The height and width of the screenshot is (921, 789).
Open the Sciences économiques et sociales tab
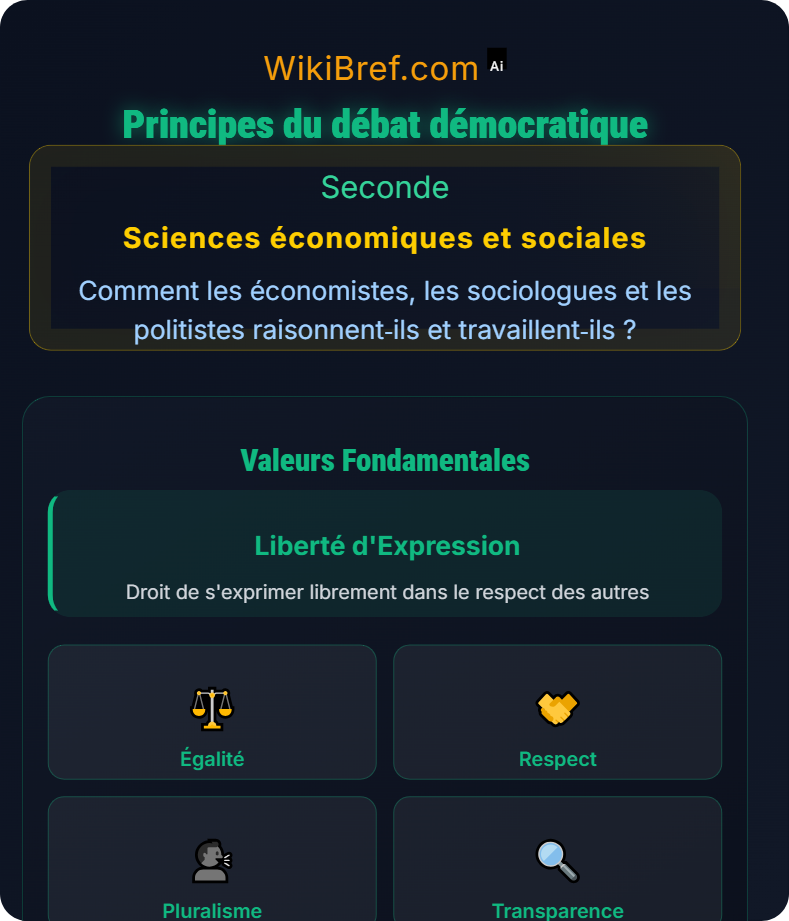point(386,238)
